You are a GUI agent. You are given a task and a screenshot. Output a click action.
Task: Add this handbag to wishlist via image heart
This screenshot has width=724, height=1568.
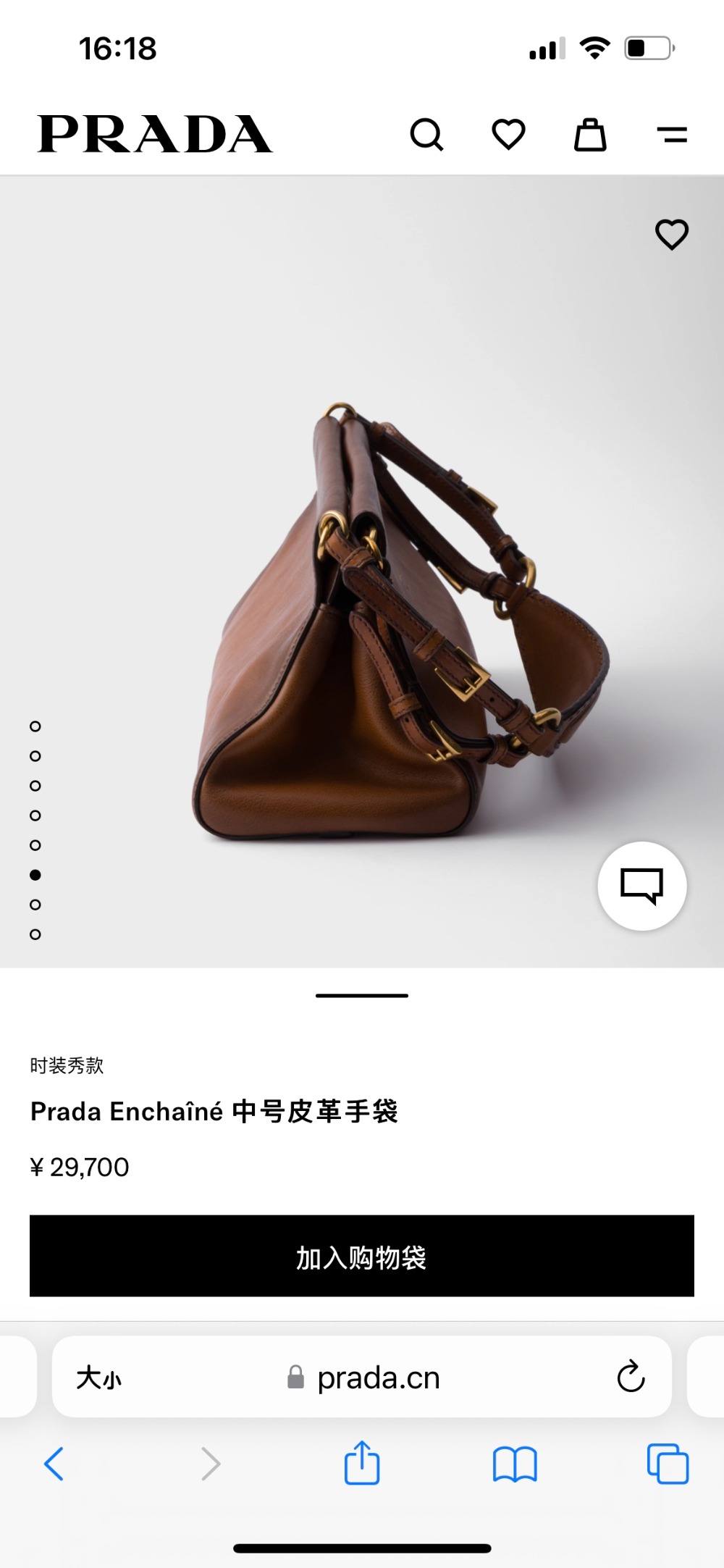tap(671, 235)
